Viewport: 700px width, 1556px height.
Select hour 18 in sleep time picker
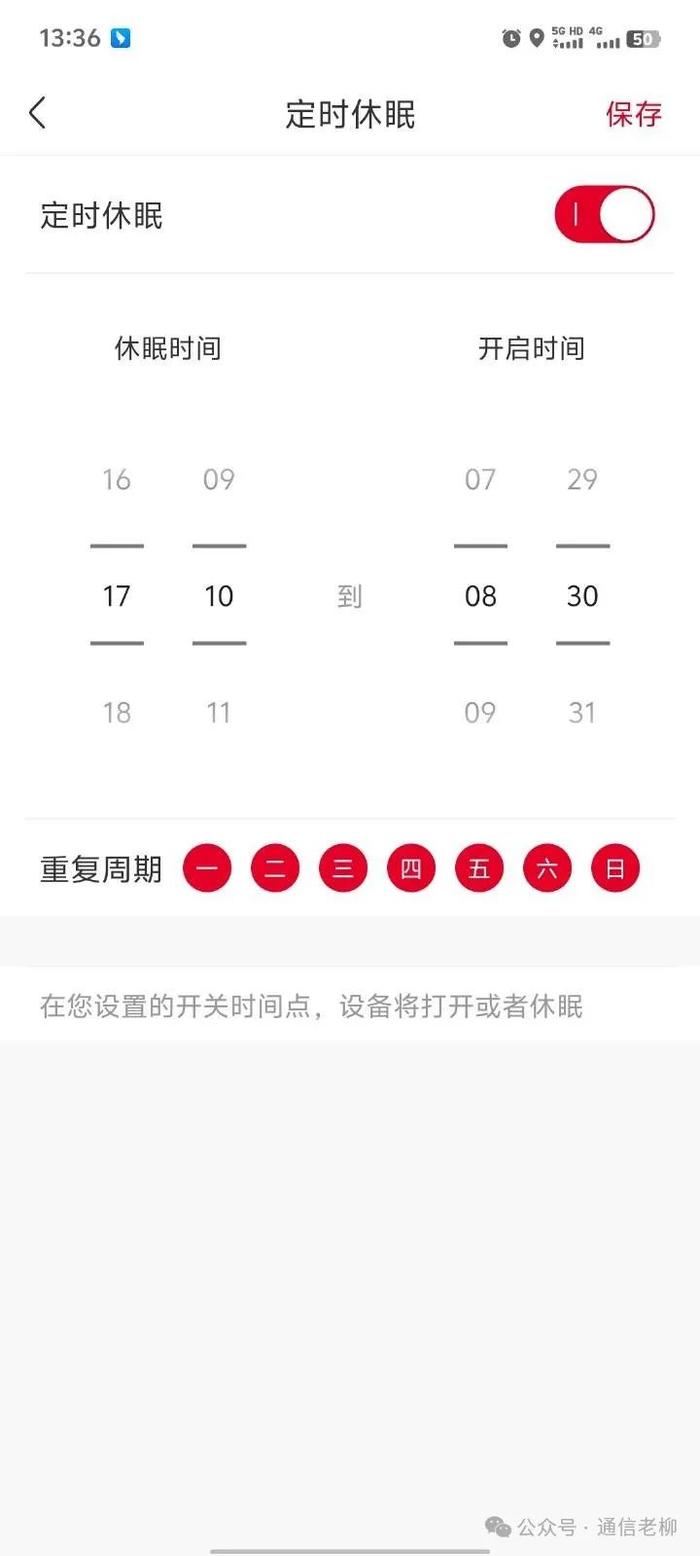click(x=117, y=713)
